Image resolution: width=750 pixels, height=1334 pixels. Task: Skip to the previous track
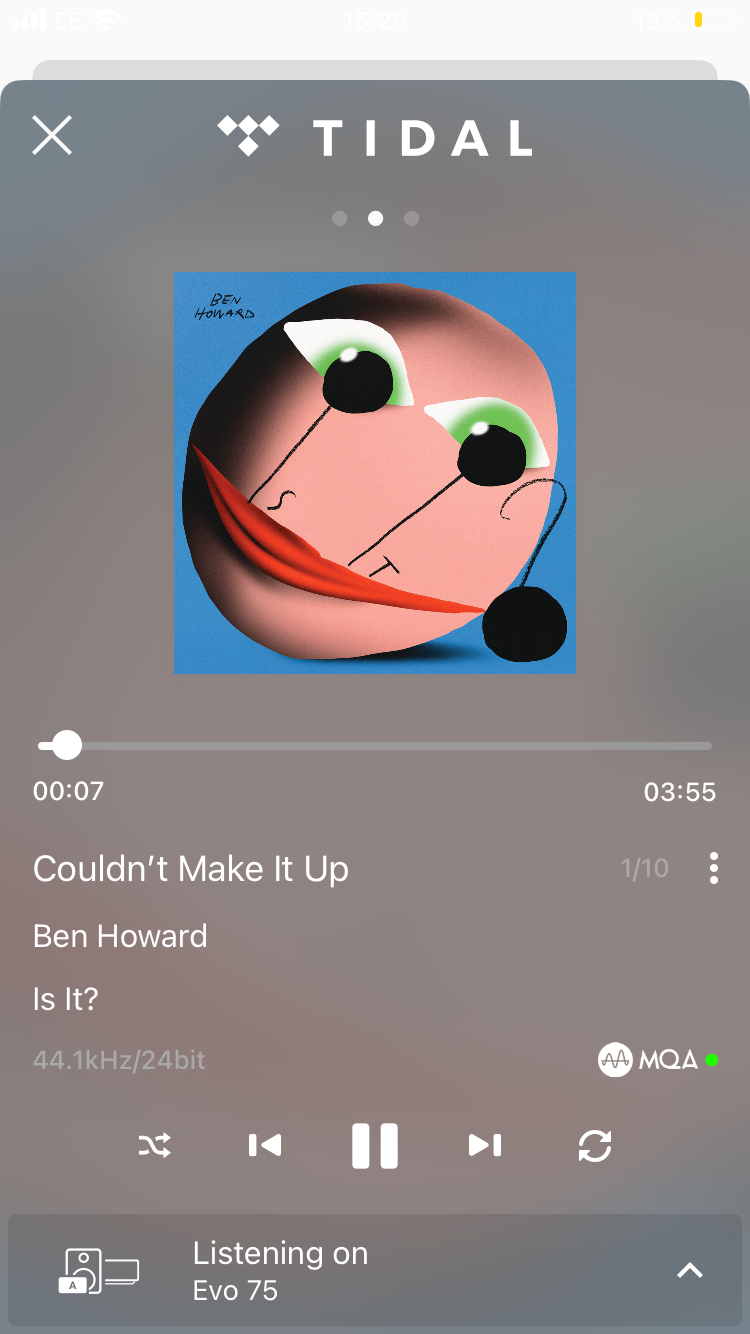point(265,1145)
